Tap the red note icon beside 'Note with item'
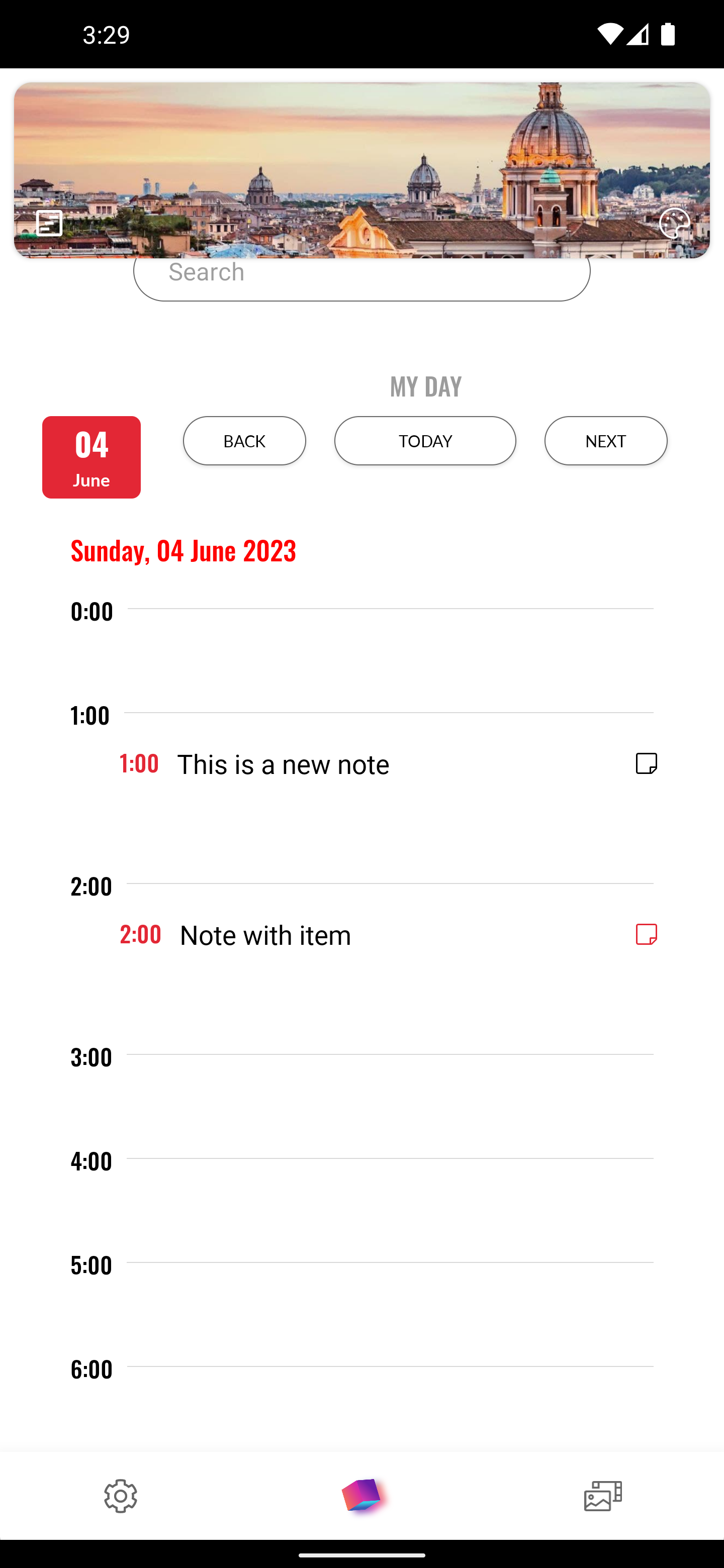 [646, 934]
